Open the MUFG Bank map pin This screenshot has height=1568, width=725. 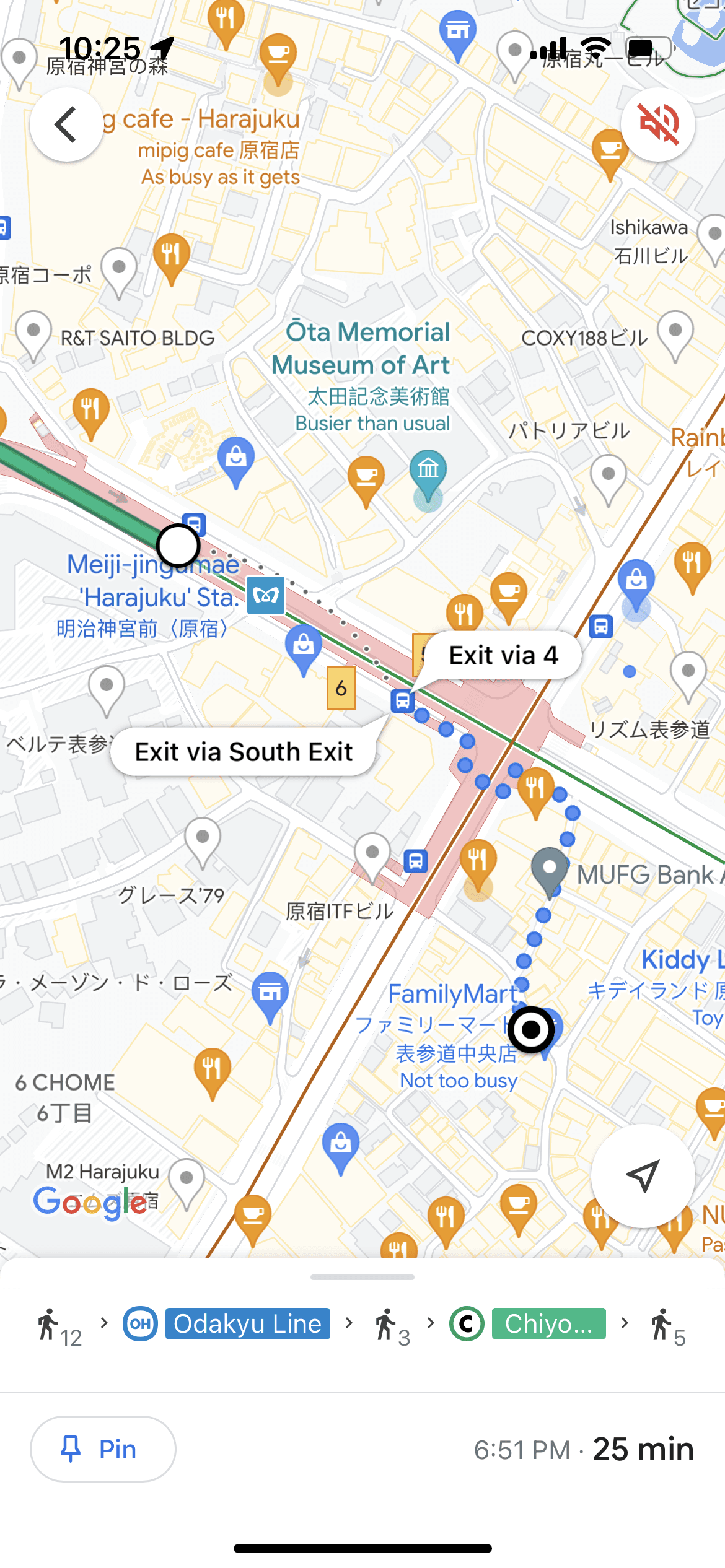click(x=550, y=868)
